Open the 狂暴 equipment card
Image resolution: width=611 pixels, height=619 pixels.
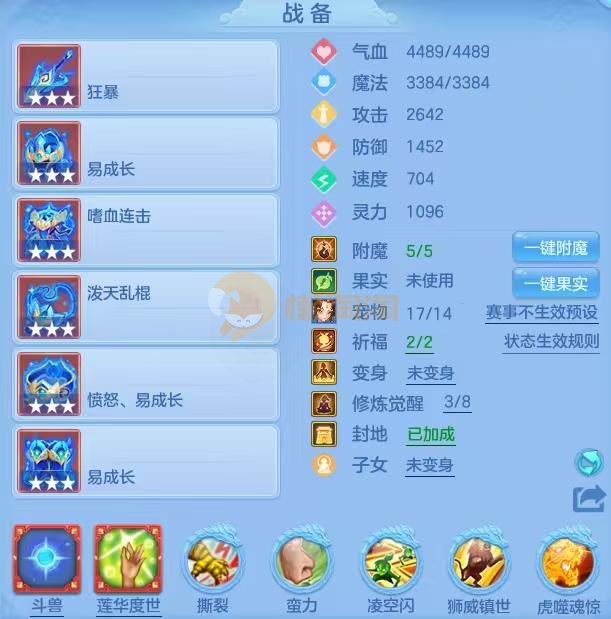146,77
